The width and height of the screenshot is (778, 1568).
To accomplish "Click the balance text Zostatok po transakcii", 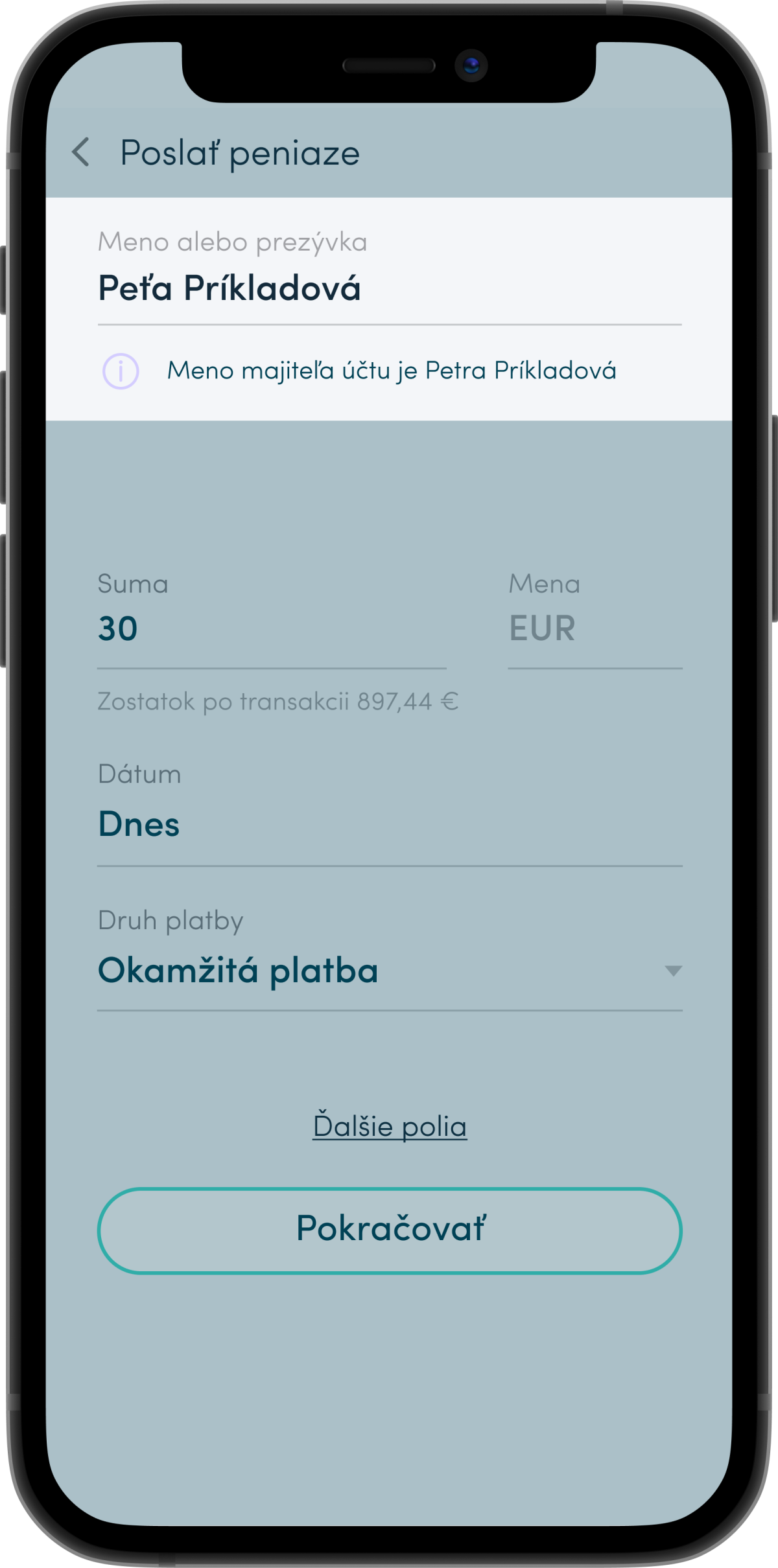I will tap(277, 702).
